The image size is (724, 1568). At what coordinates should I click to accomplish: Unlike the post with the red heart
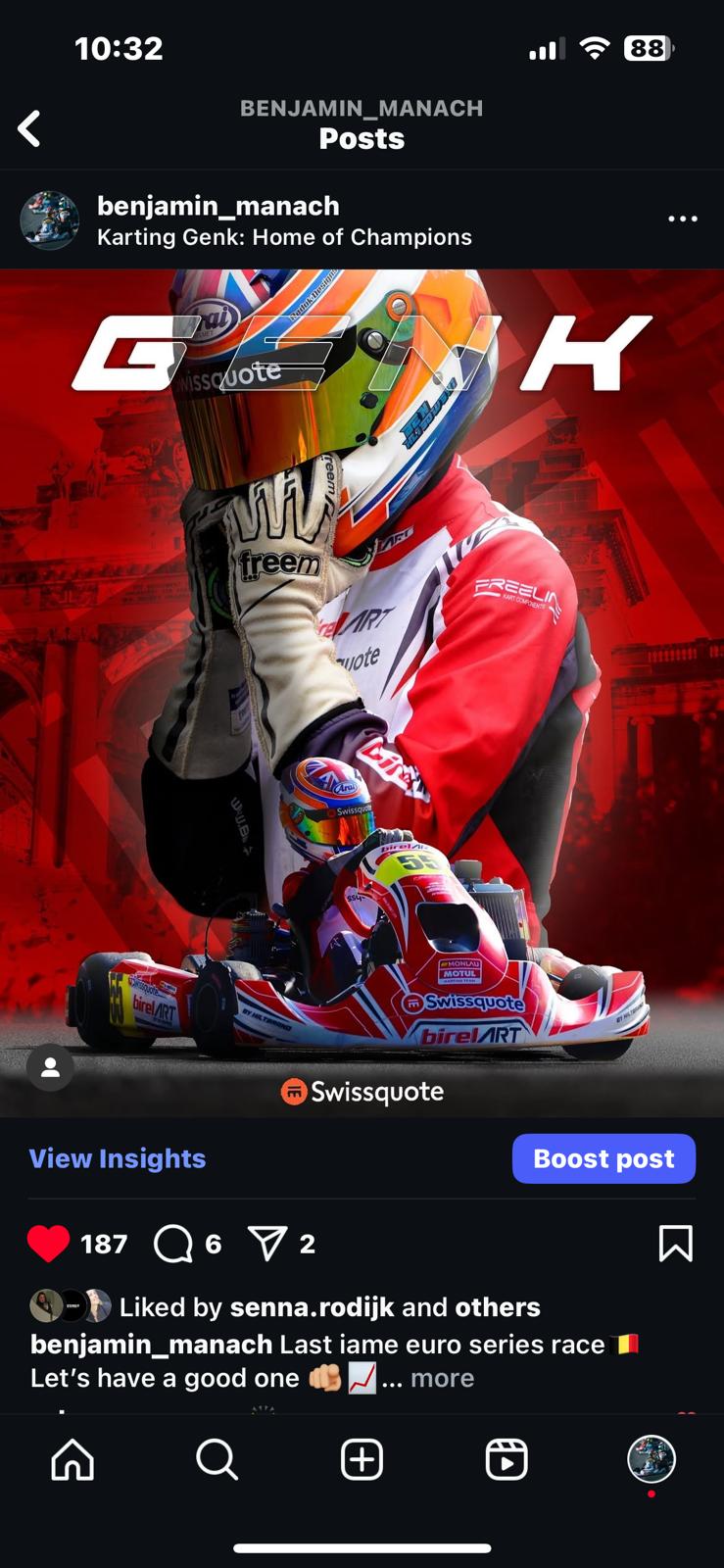point(48,1244)
